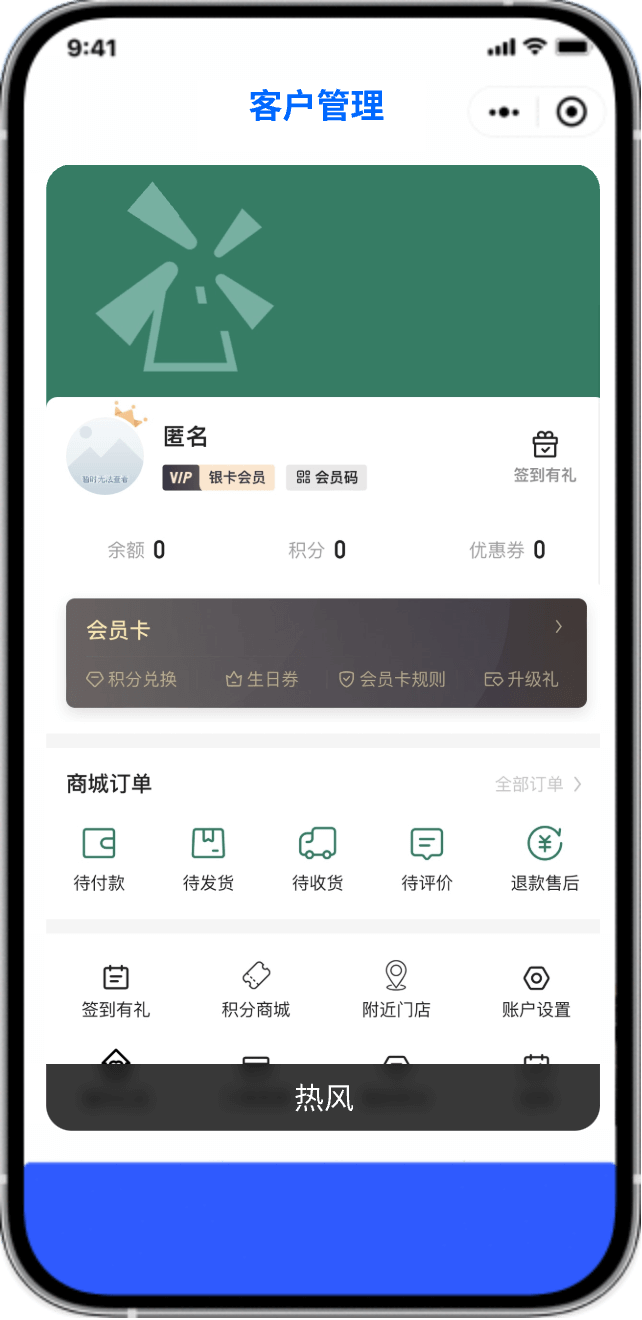Open the sign-in gift icon beside the profile
This screenshot has width=642, height=1320.
[544, 456]
